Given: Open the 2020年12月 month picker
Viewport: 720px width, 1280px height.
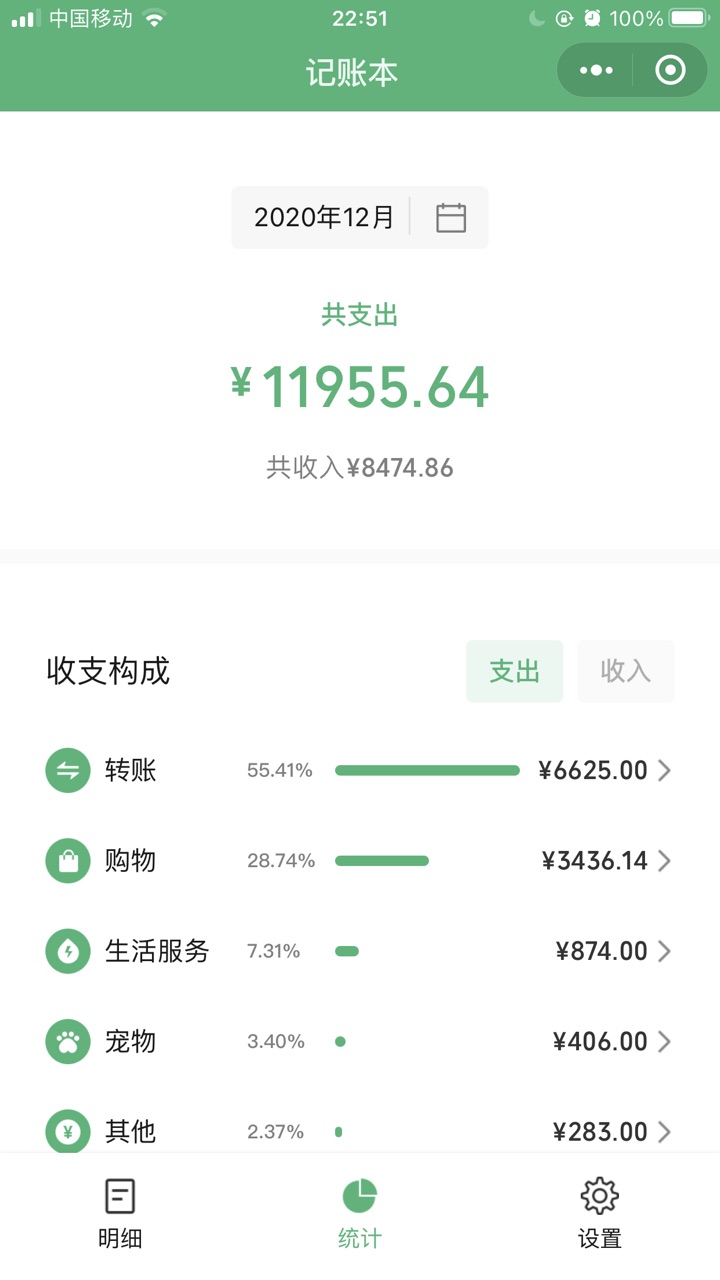Looking at the screenshot, I should click(359, 217).
